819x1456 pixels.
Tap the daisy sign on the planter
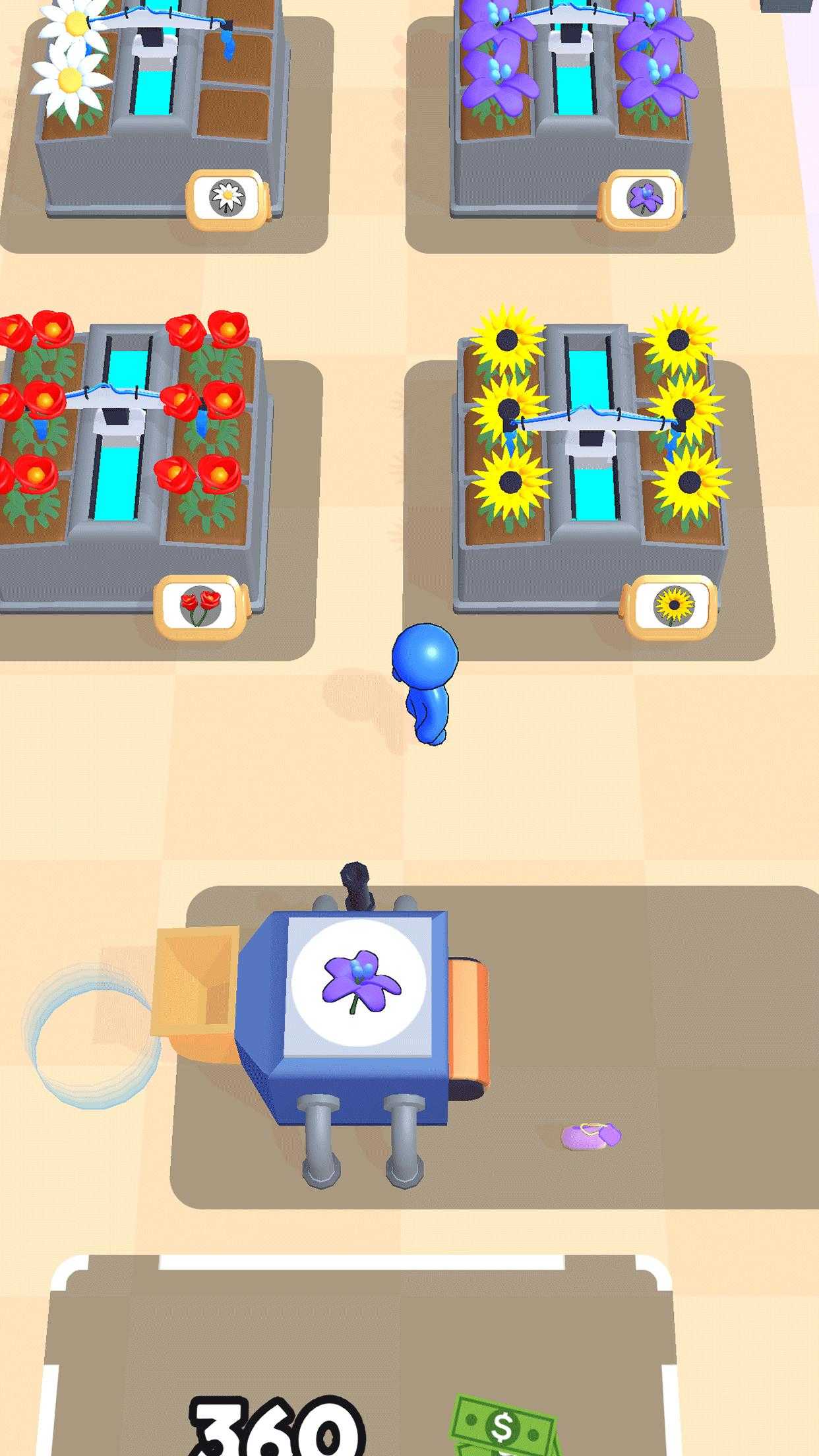[x=228, y=197]
